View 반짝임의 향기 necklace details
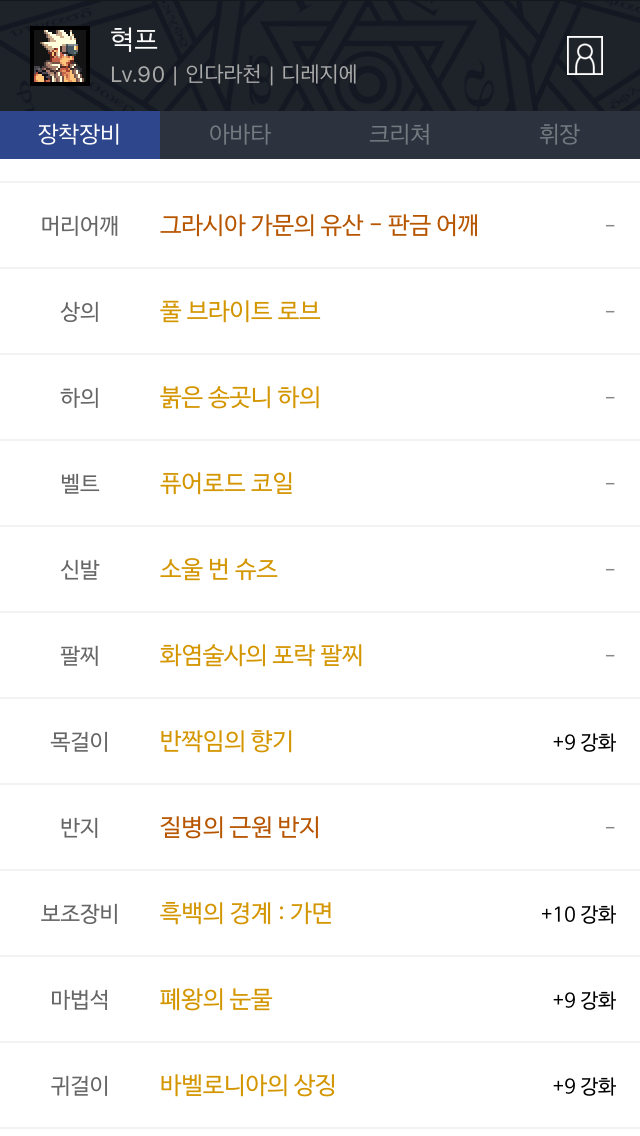640x1136 pixels. click(x=227, y=741)
